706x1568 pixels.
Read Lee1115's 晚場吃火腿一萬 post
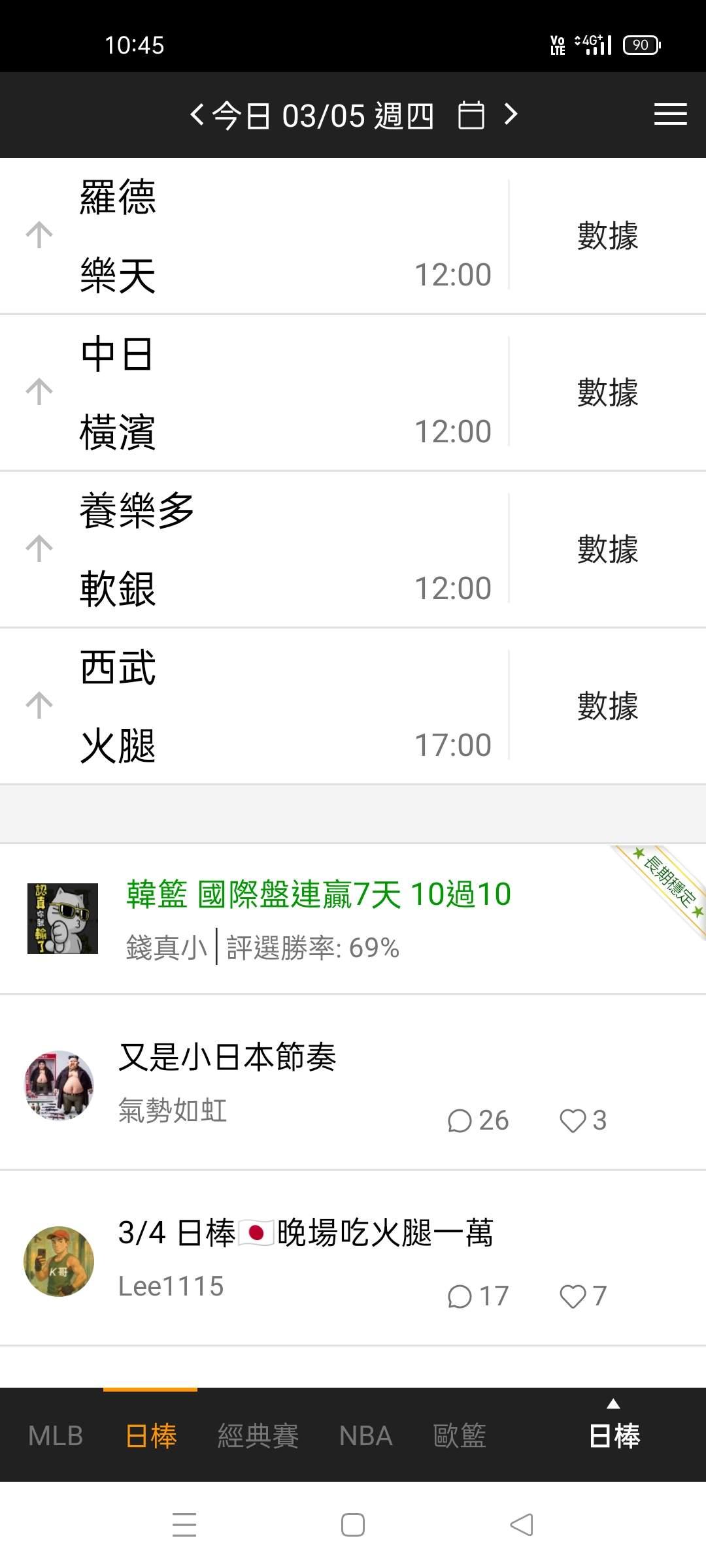tap(305, 1233)
